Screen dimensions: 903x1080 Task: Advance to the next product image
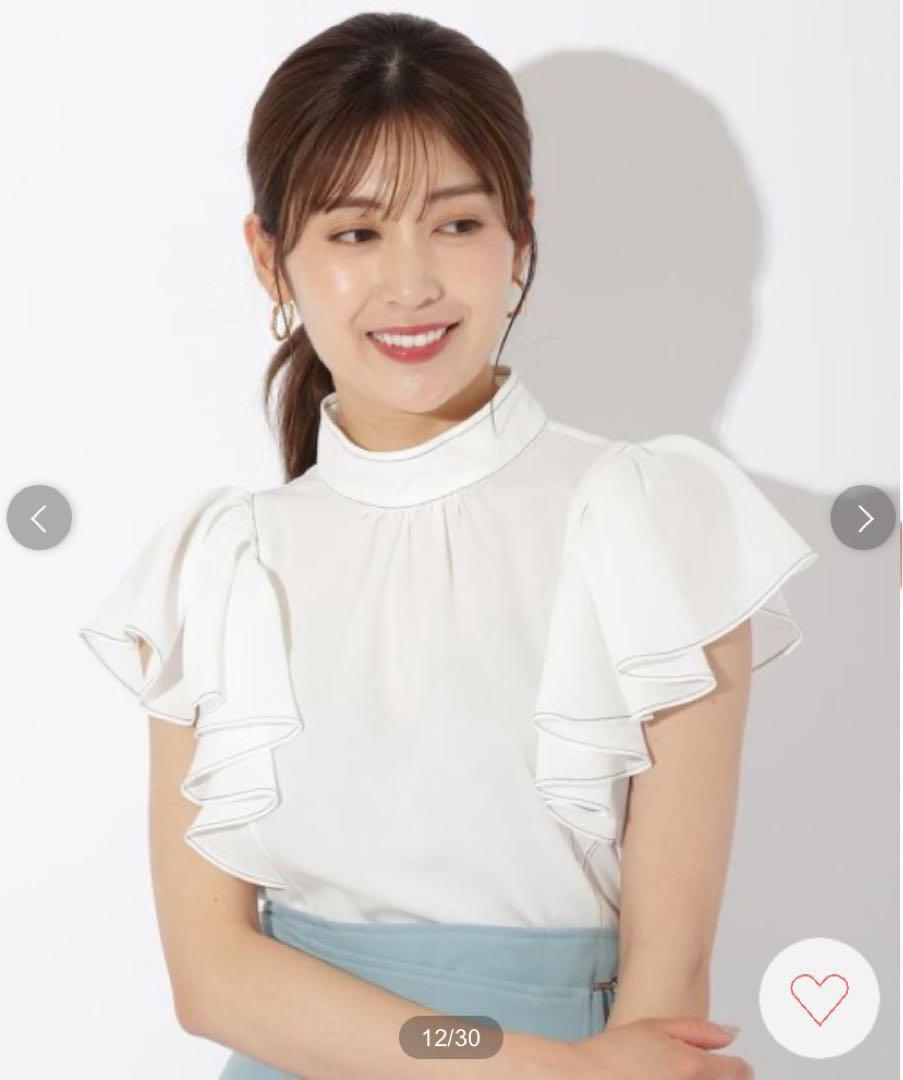pos(863,518)
